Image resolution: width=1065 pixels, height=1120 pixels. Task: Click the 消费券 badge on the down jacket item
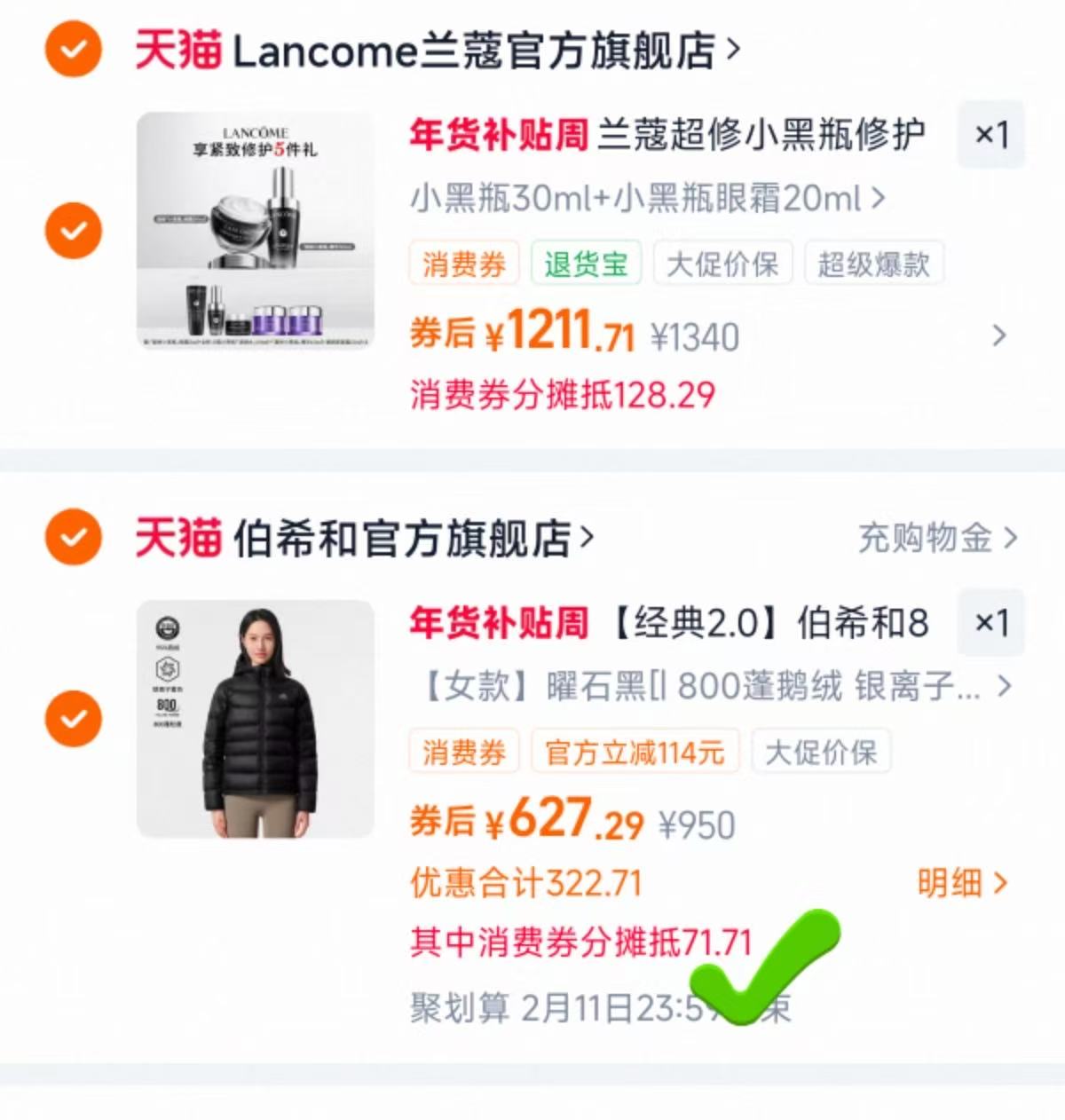pos(462,752)
